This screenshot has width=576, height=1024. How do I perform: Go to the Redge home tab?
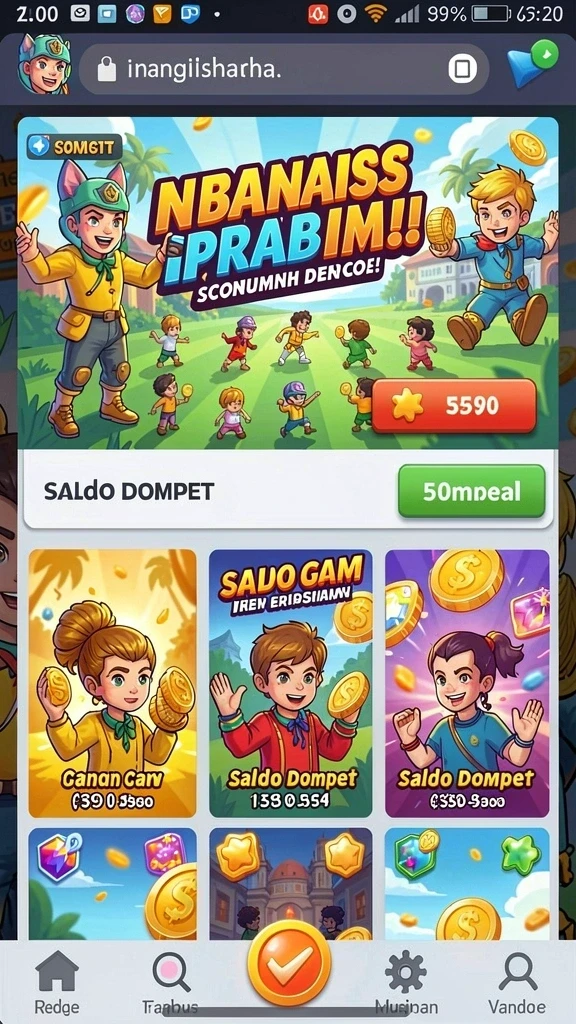pos(57,982)
